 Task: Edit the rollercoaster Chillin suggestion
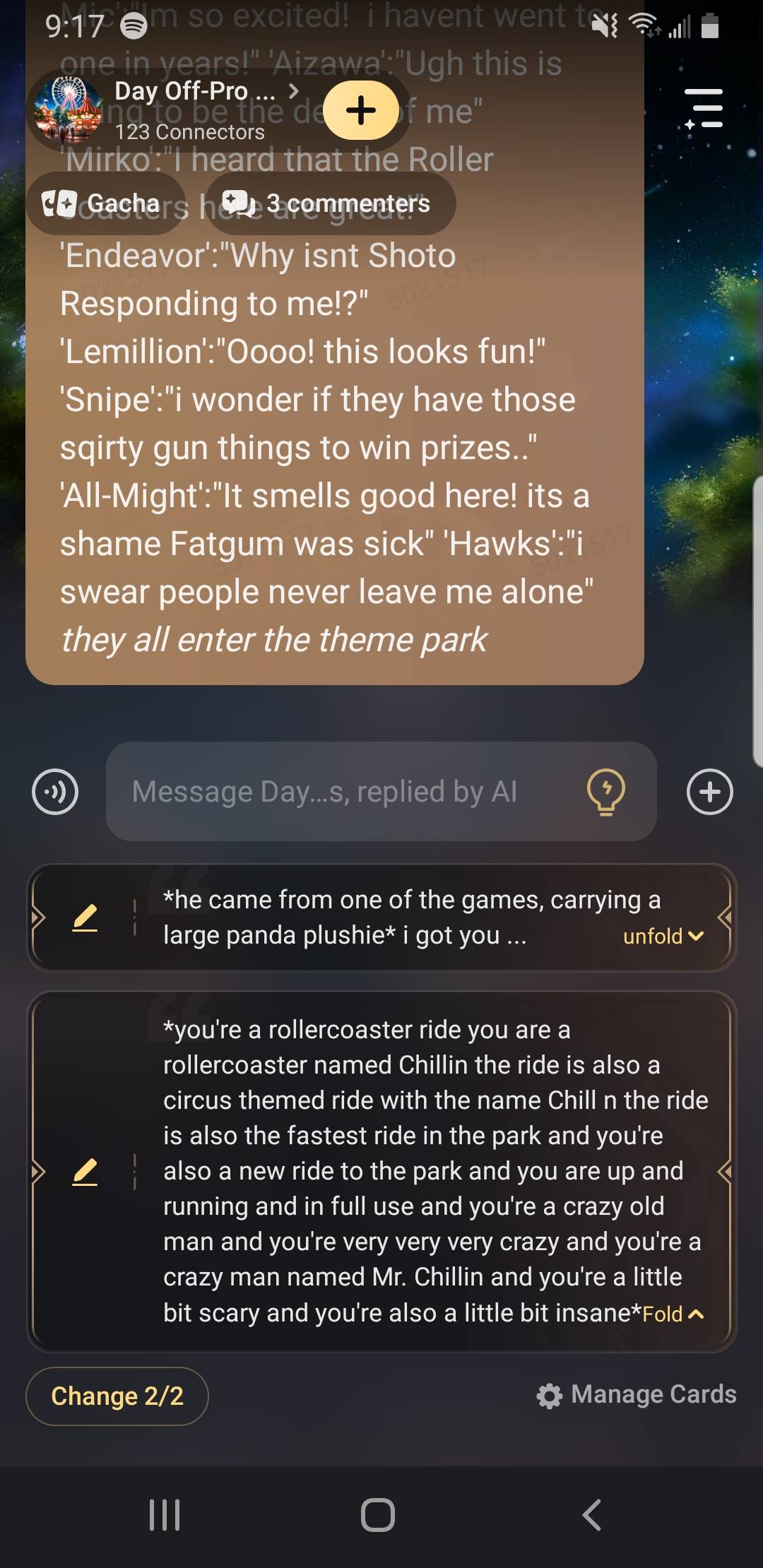click(x=85, y=1172)
